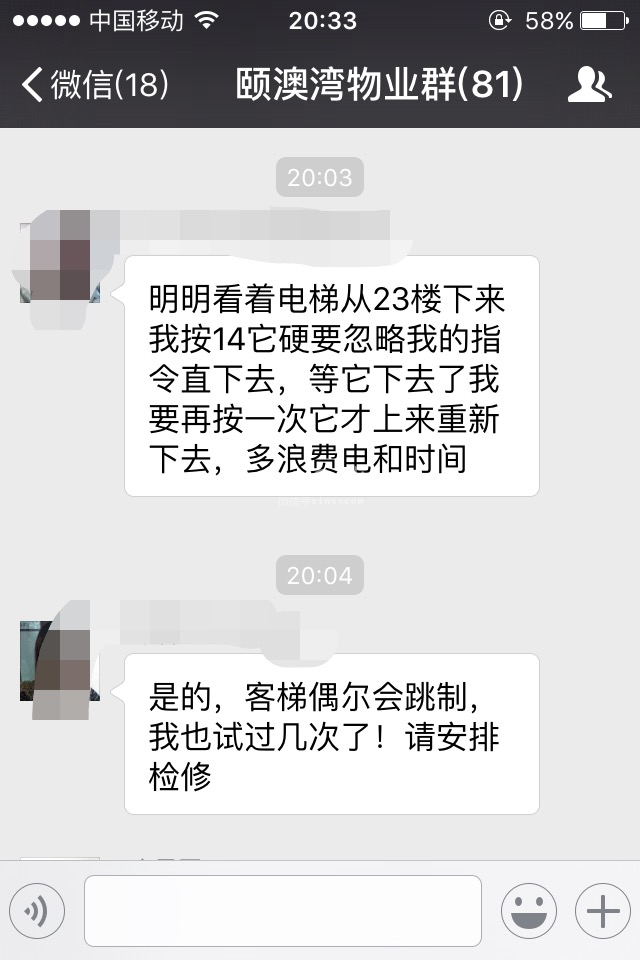Switch to voice message input

[37, 911]
